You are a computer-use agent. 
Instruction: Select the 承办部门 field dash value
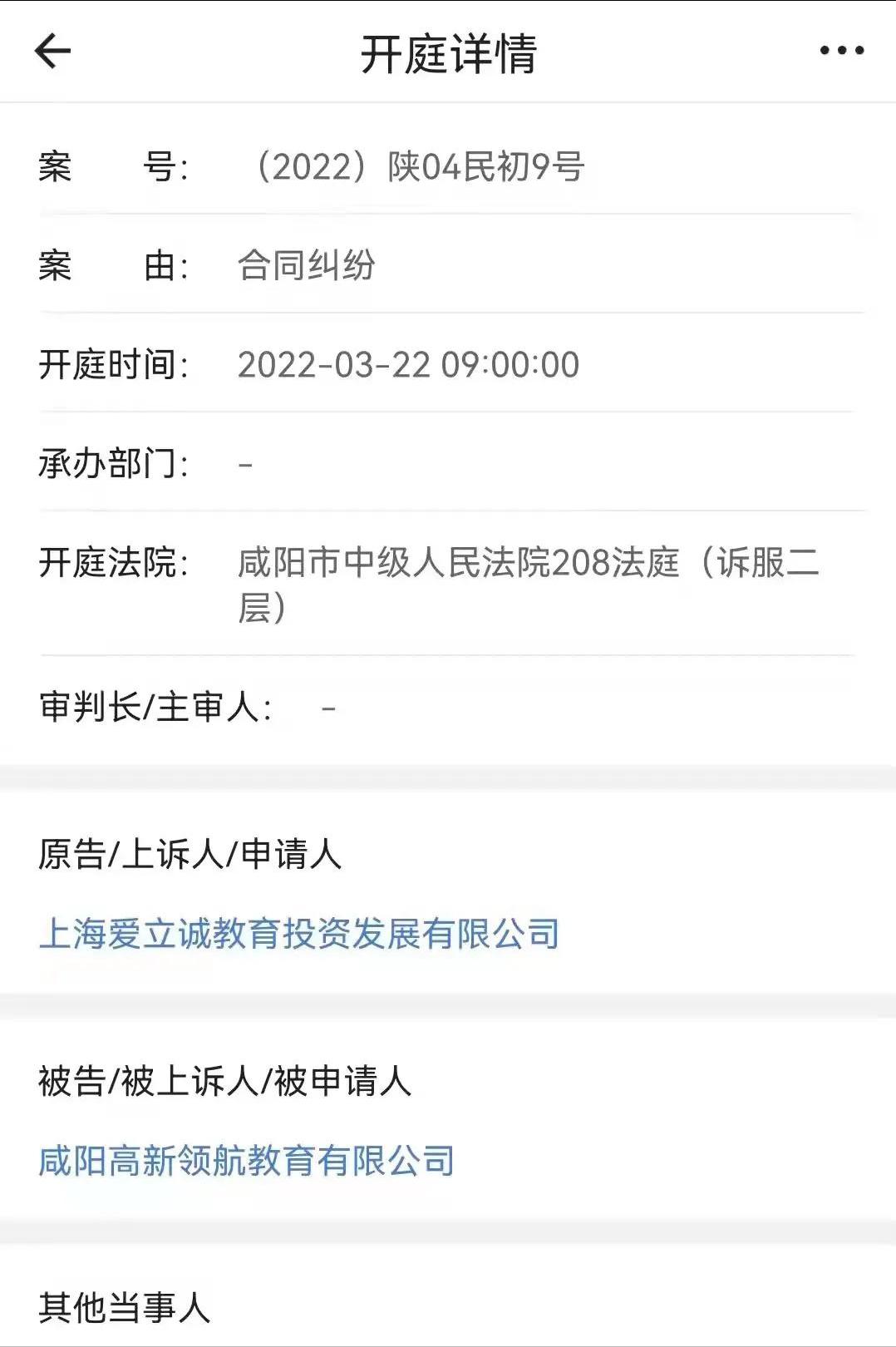coord(244,466)
